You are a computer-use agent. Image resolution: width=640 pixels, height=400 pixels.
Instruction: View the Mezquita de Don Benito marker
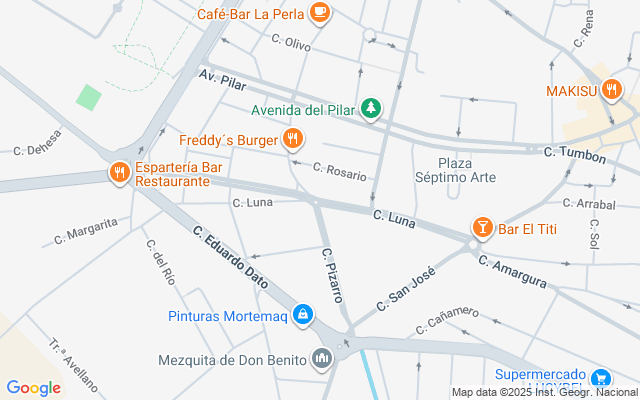tap(322, 358)
